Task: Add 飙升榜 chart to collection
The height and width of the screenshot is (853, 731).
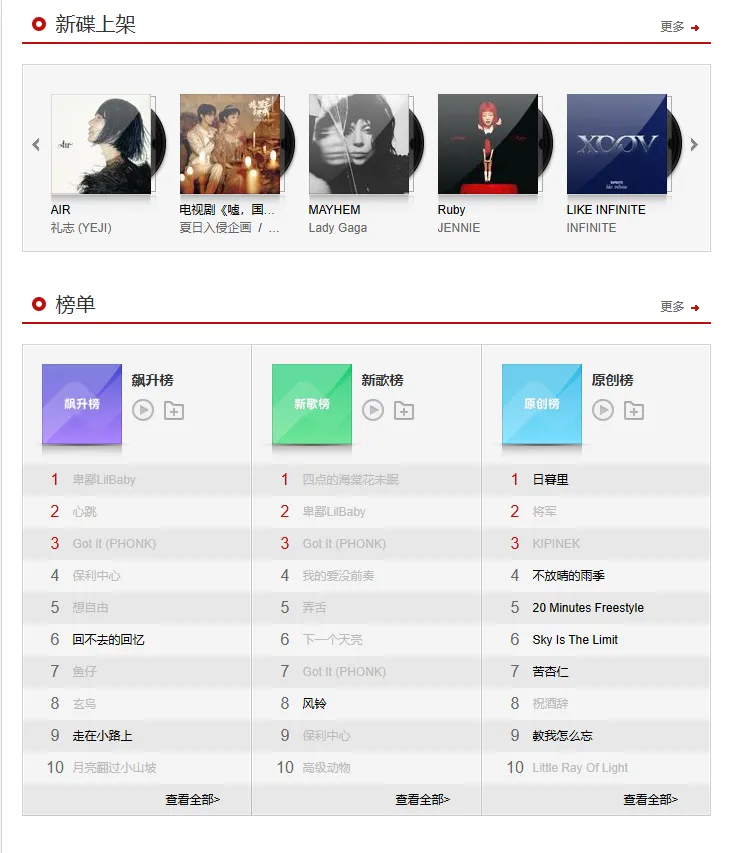Action: pyautogui.click(x=174, y=410)
